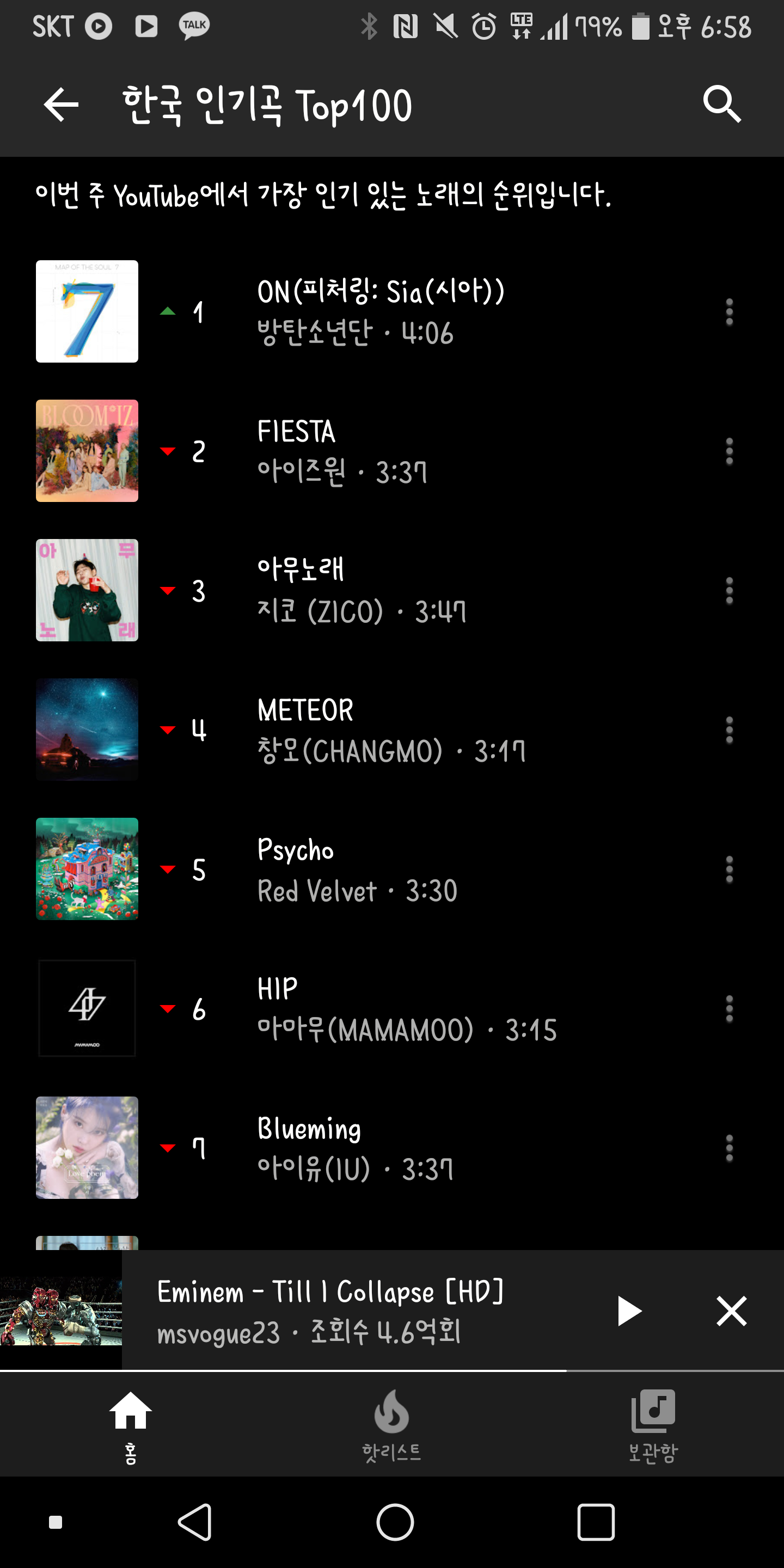Image resolution: width=784 pixels, height=1568 pixels.
Task: Show overflow menu for Psycho
Action: [x=728, y=870]
